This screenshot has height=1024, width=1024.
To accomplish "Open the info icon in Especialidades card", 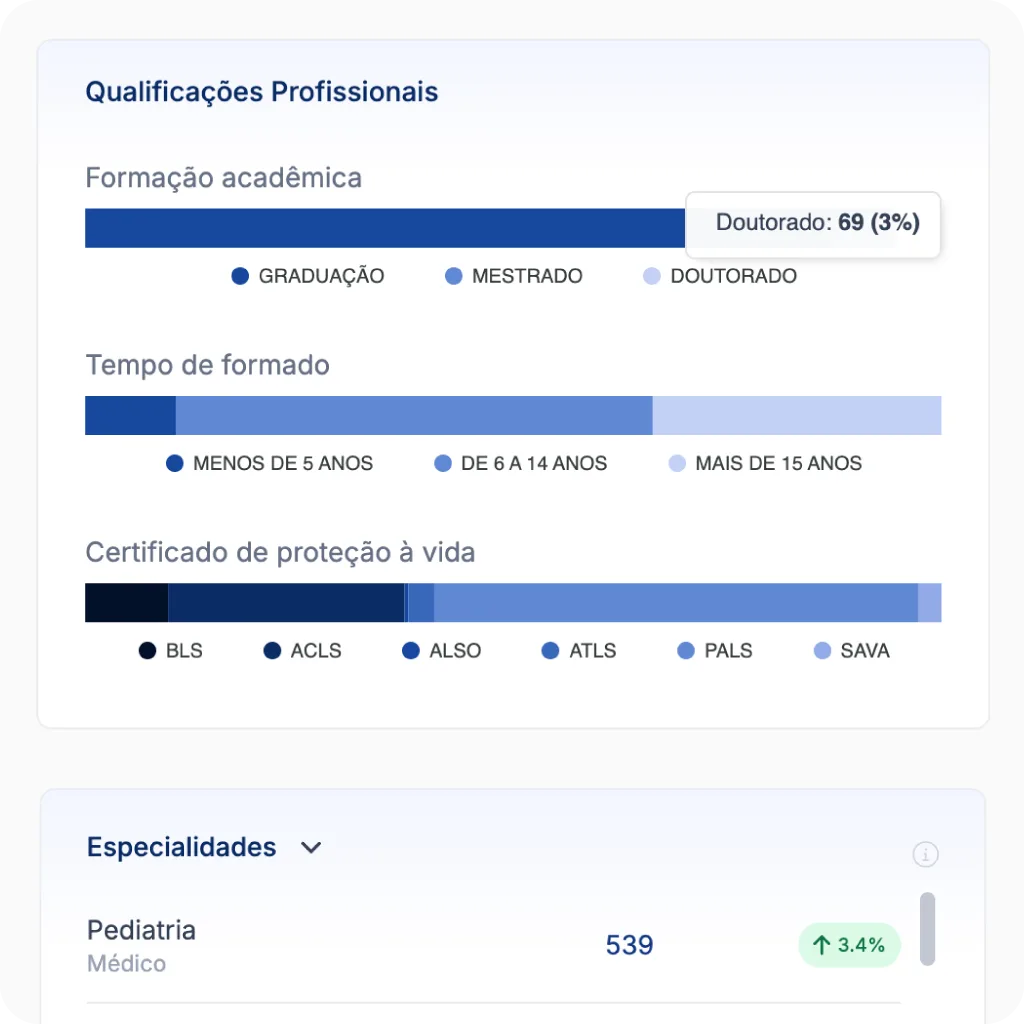I will [x=926, y=855].
